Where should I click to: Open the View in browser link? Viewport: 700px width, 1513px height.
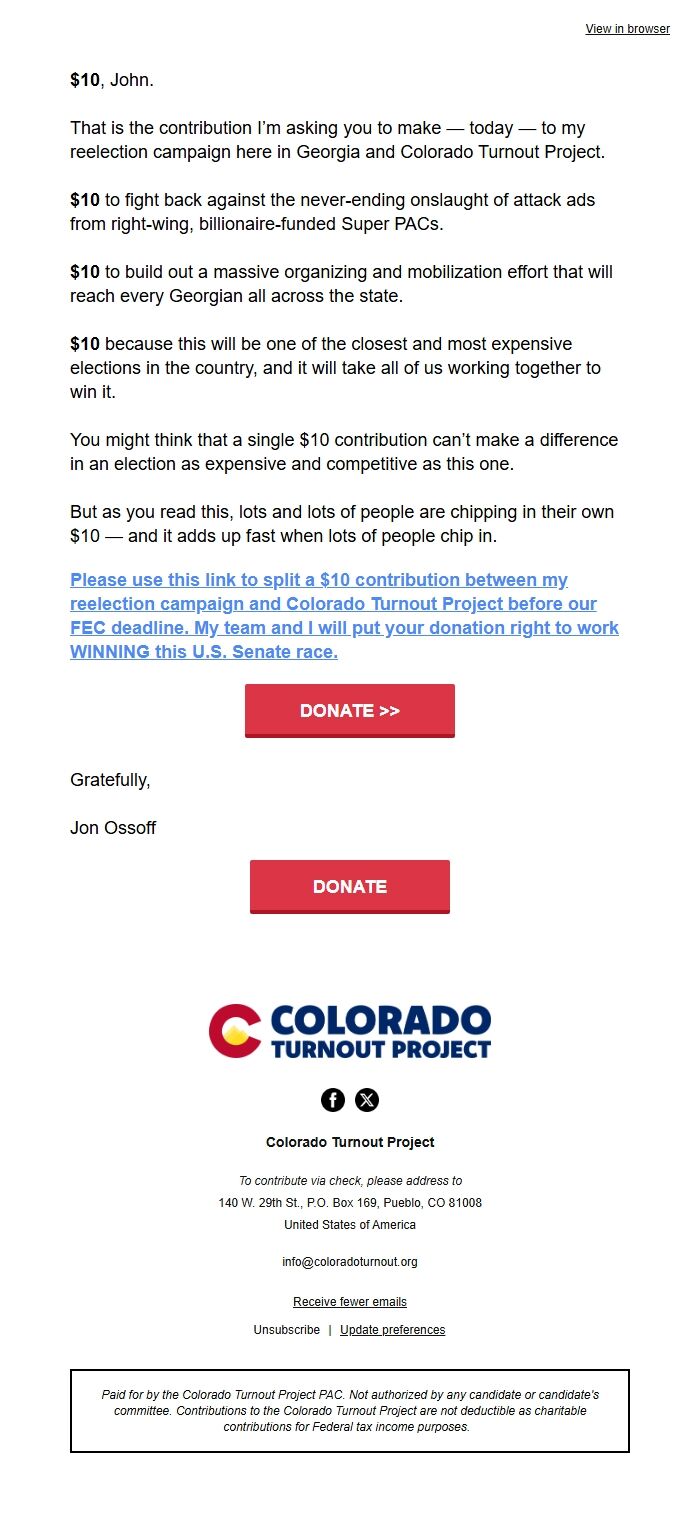(627, 29)
